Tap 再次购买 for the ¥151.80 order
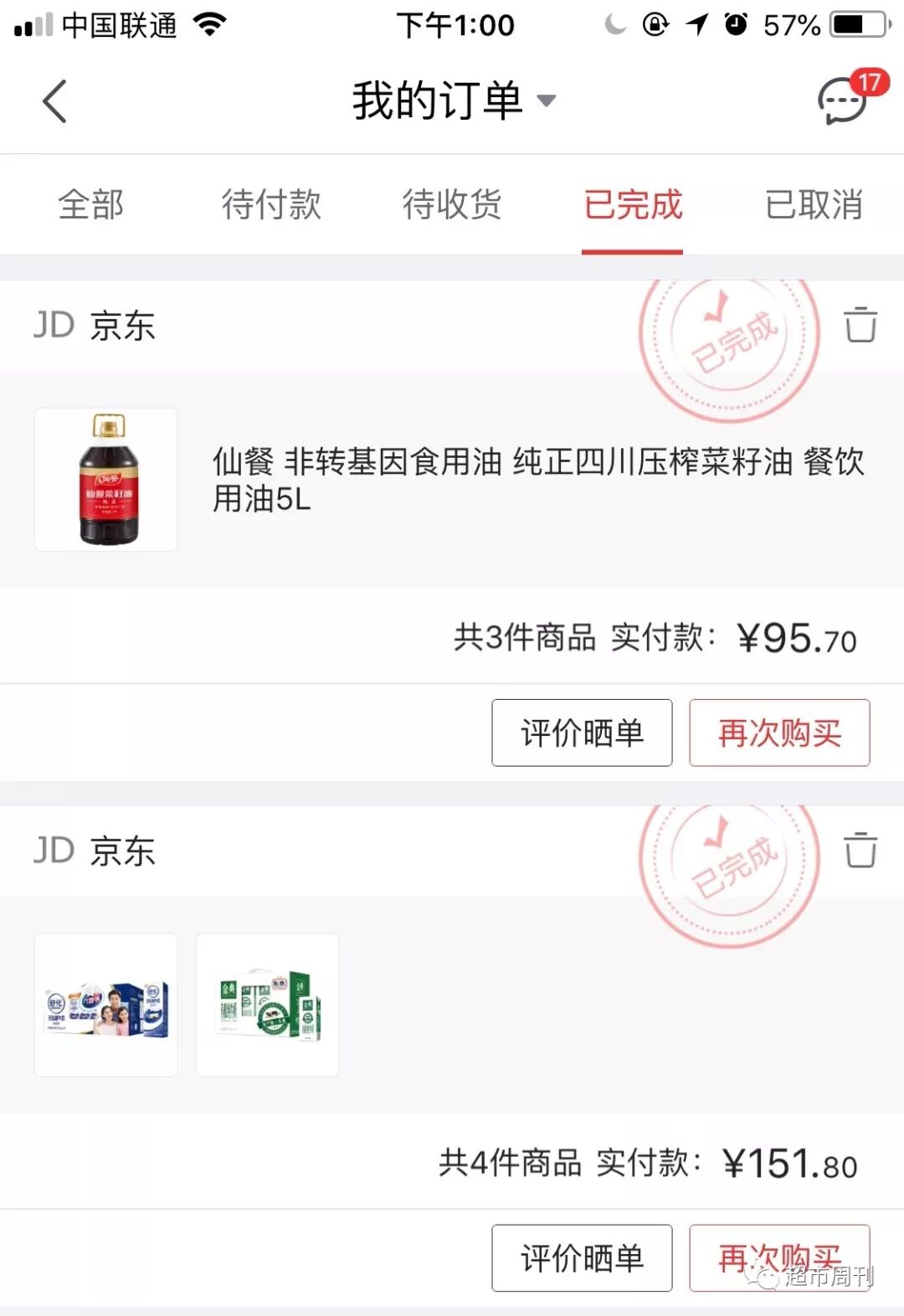The height and width of the screenshot is (1316, 904). pyautogui.click(x=779, y=1258)
